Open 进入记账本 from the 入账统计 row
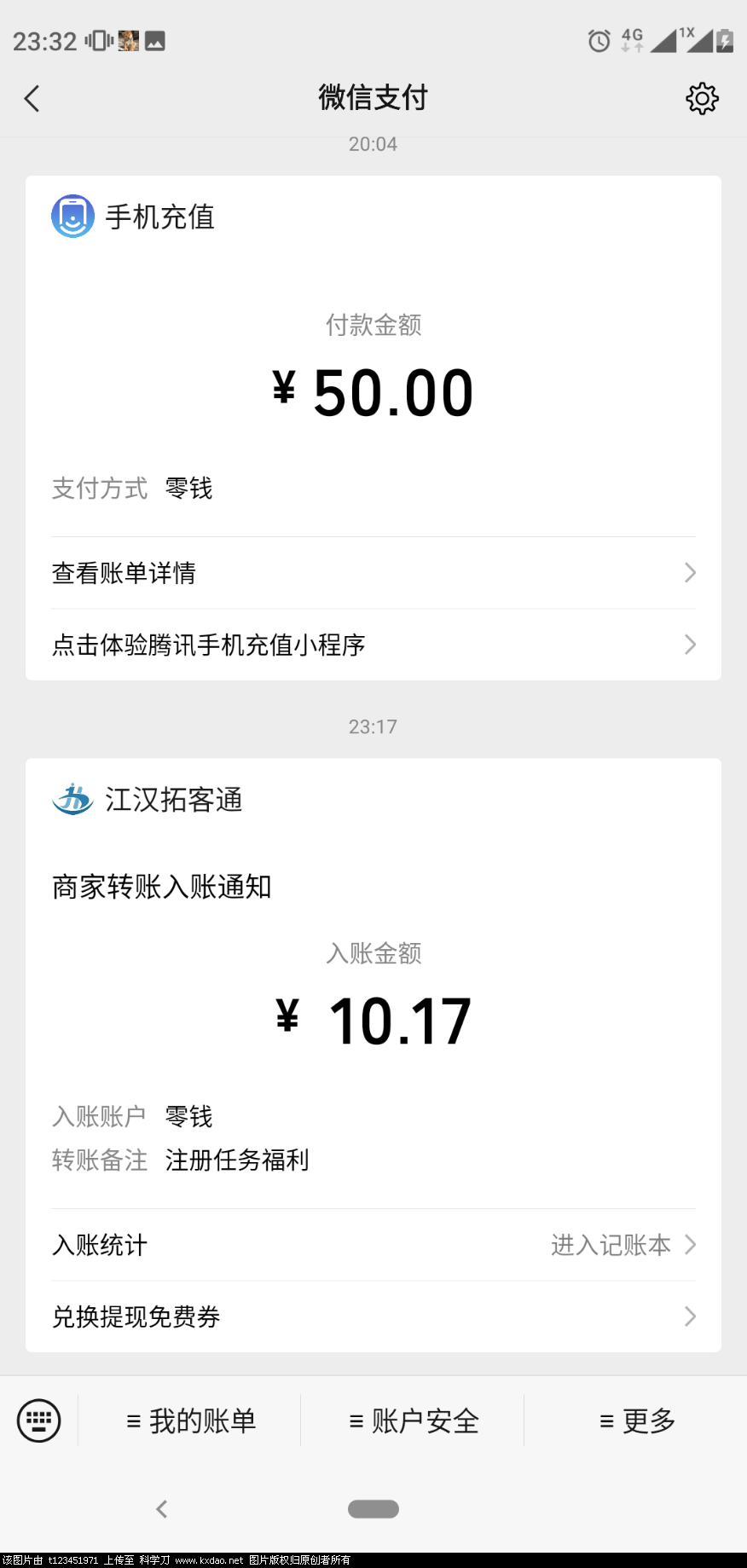Viewport: 747px width, 1568px height. (611, 1245)
